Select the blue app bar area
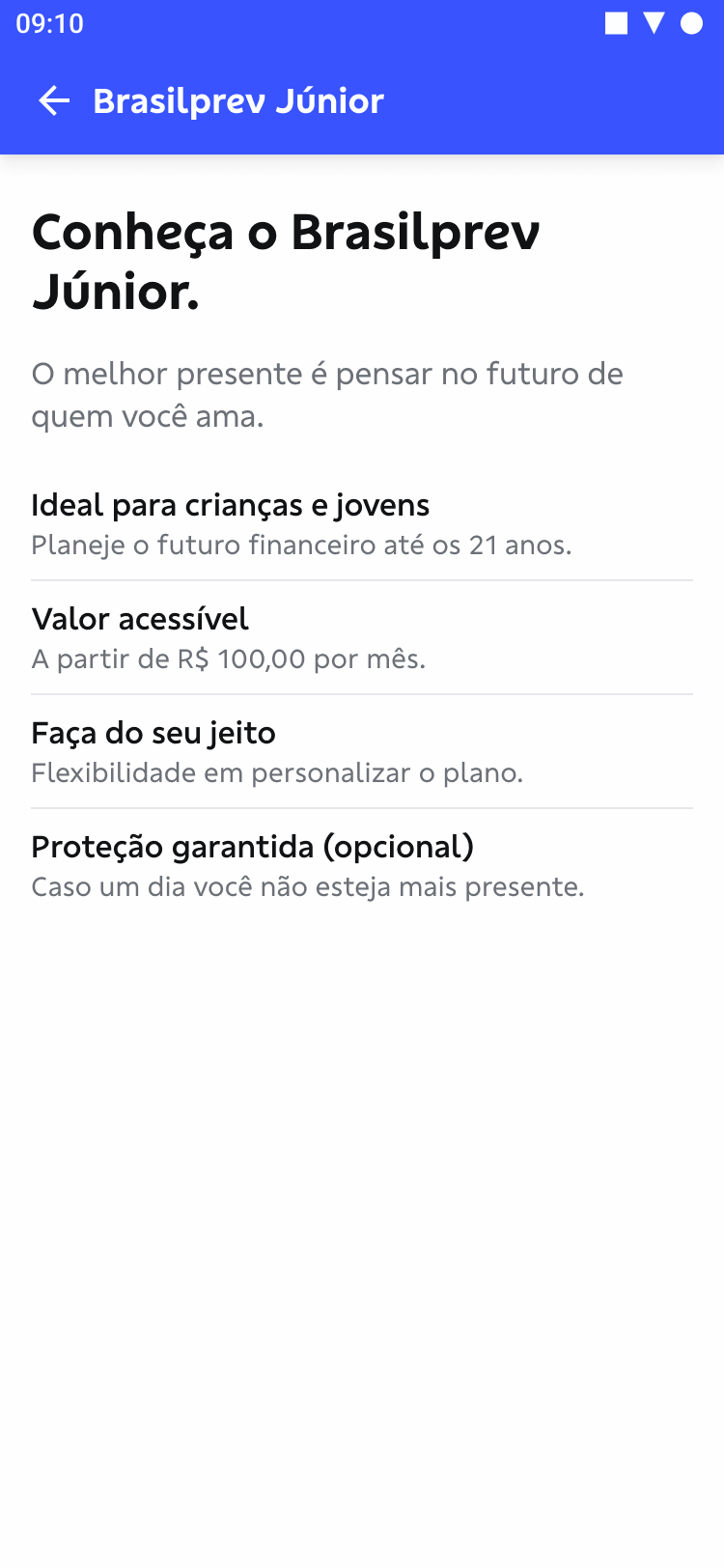Viewport: 724px width, 1568px height. pos(362,99)
